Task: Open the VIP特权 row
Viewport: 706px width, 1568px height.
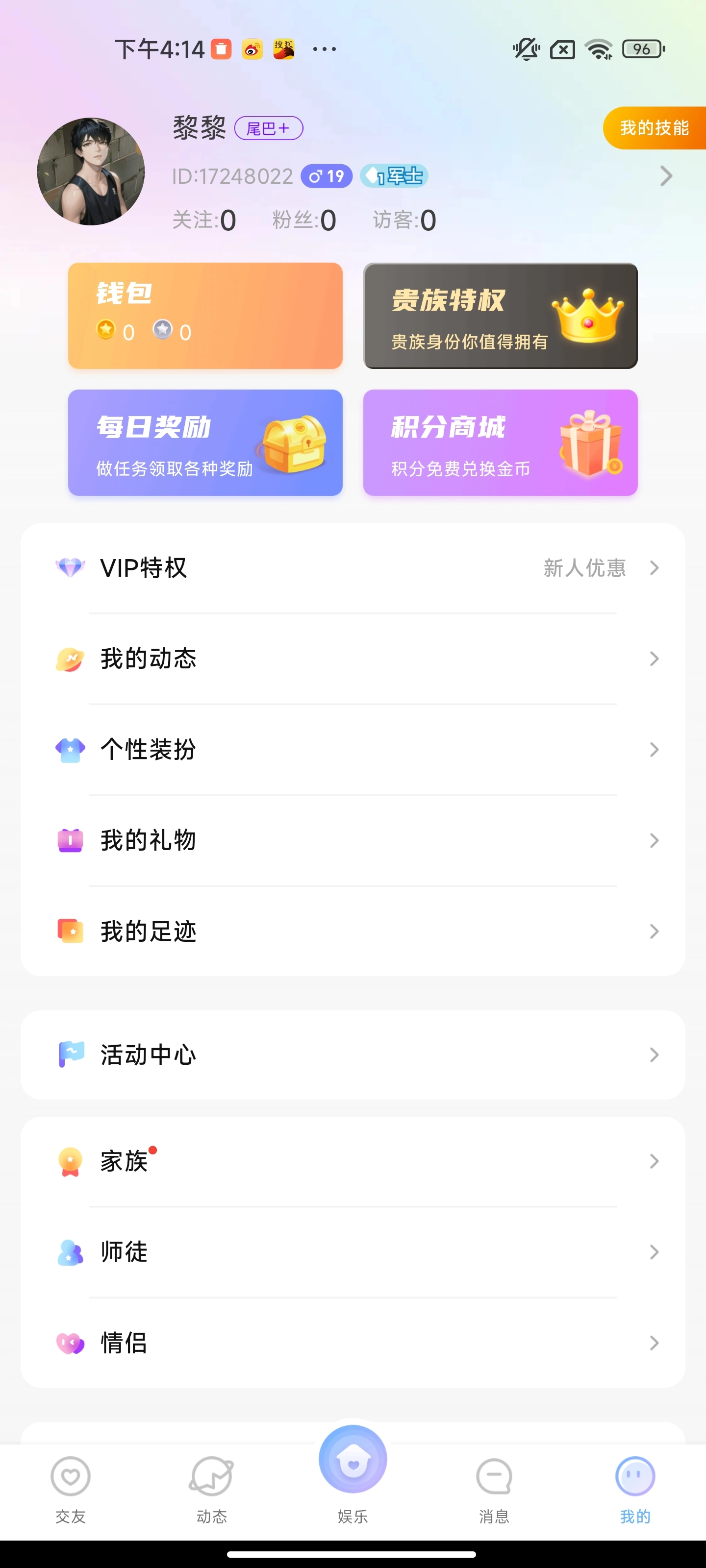Action: pos(353,568)
